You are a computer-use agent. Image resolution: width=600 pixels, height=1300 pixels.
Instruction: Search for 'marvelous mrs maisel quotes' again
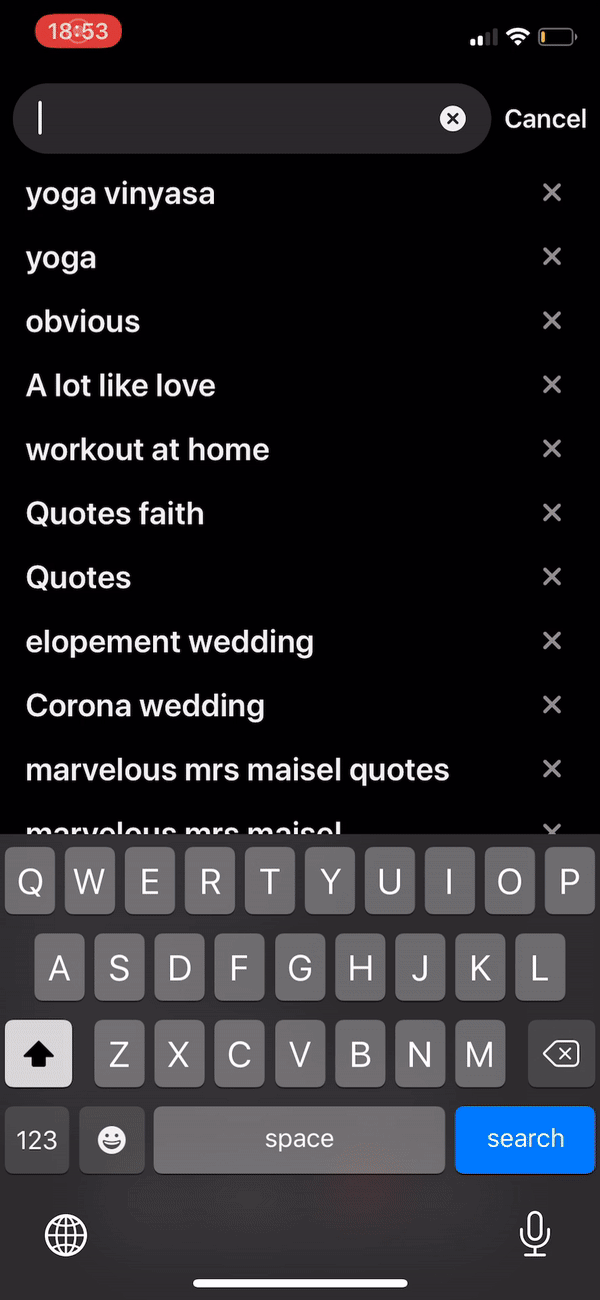click(x=237, y=769)
